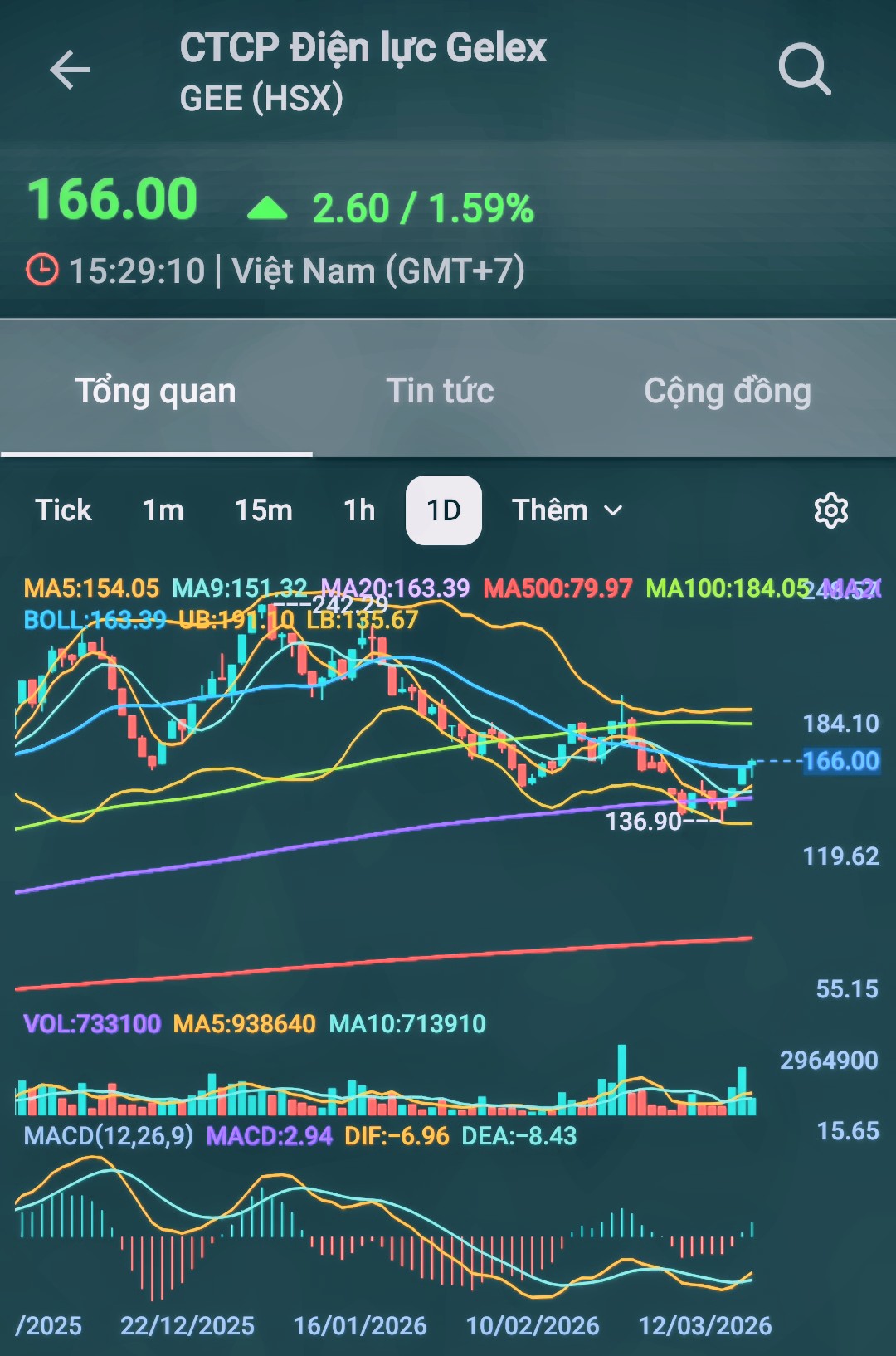Select the Tick chart interval
Image resolution: width=896 pixels, height=1356 pixels.
pos(63,510)
